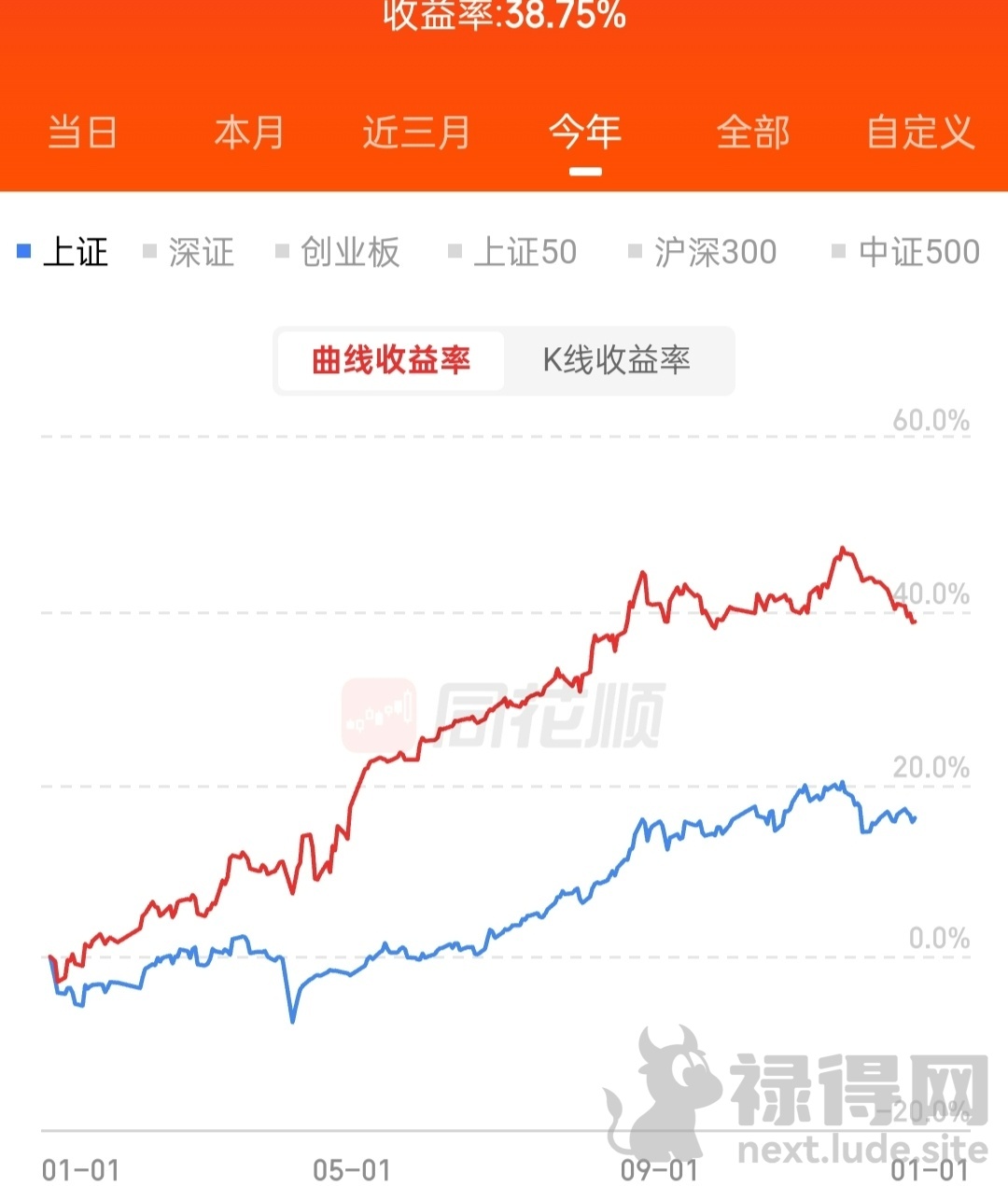This screenshot has height=1186, width=1008.
Task: Switch to the 当日 time range tab
Action: (82, 133)
